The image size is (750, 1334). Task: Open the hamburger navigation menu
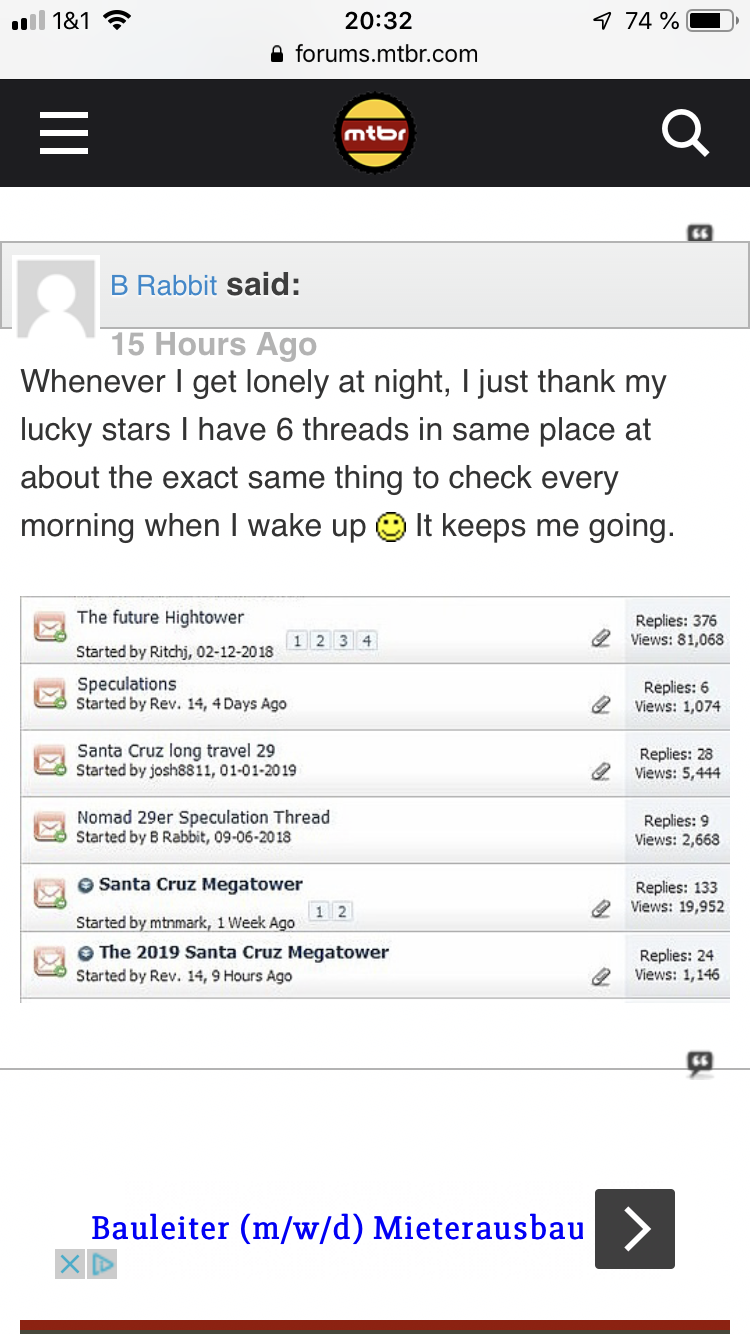coord(64,133)
